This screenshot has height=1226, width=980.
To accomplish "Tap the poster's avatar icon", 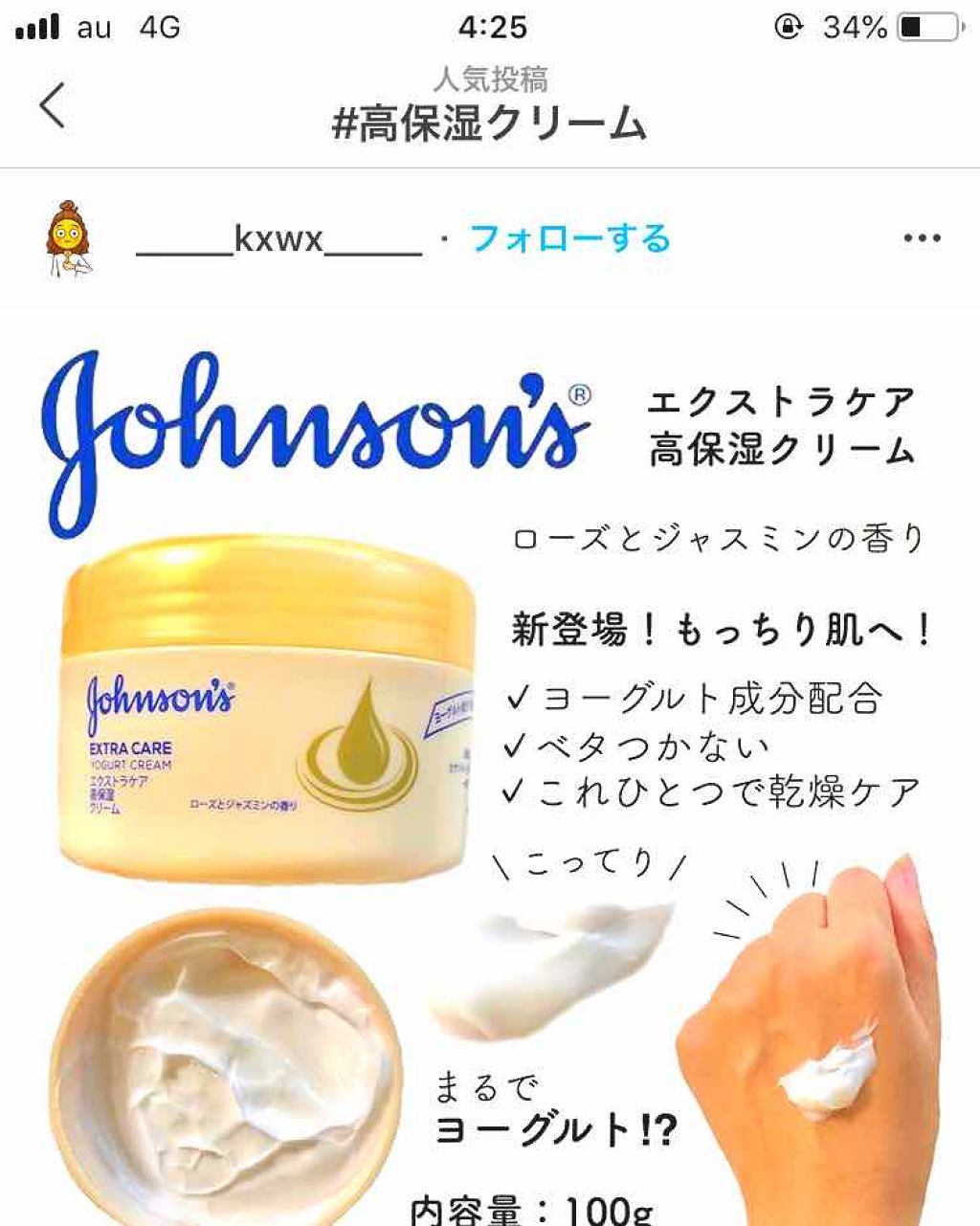I will pyautogui.click(x=69, y=240).
